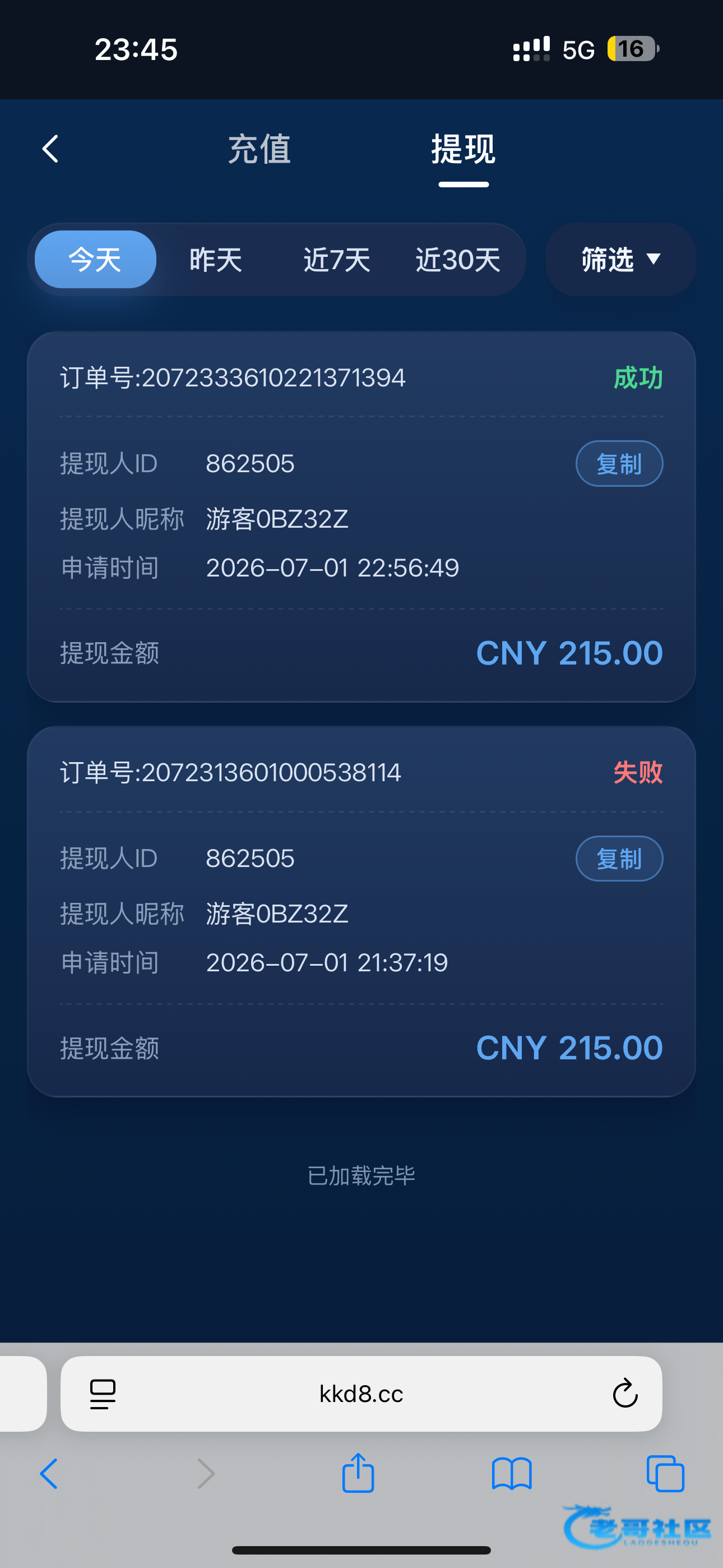Open the kkd8.cc address bar
Image resolution: width=723 pixels, height=1568 pixels.
pyautogui.click(x=361, y=1393)
